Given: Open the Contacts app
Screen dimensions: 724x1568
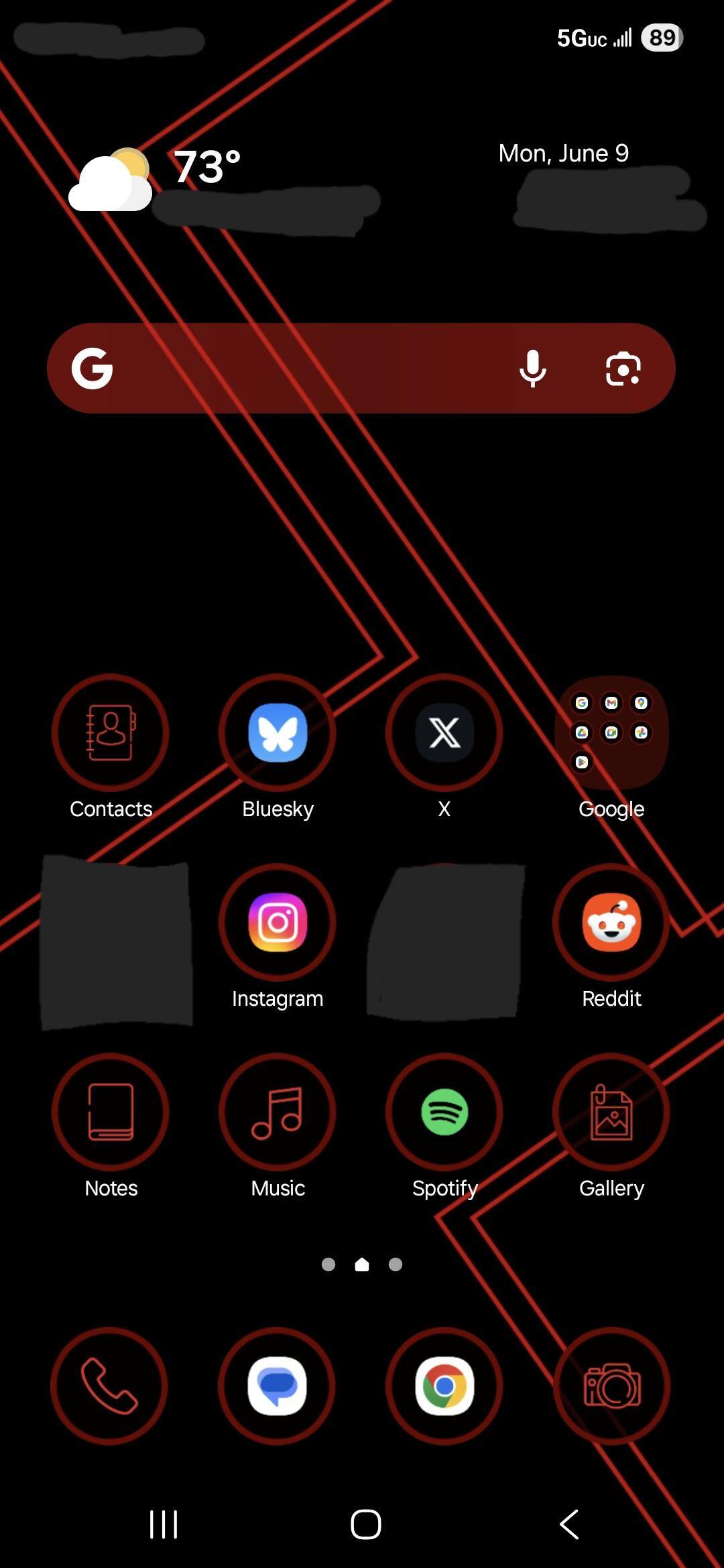Looking at the screenshot, I should point(111,732).
